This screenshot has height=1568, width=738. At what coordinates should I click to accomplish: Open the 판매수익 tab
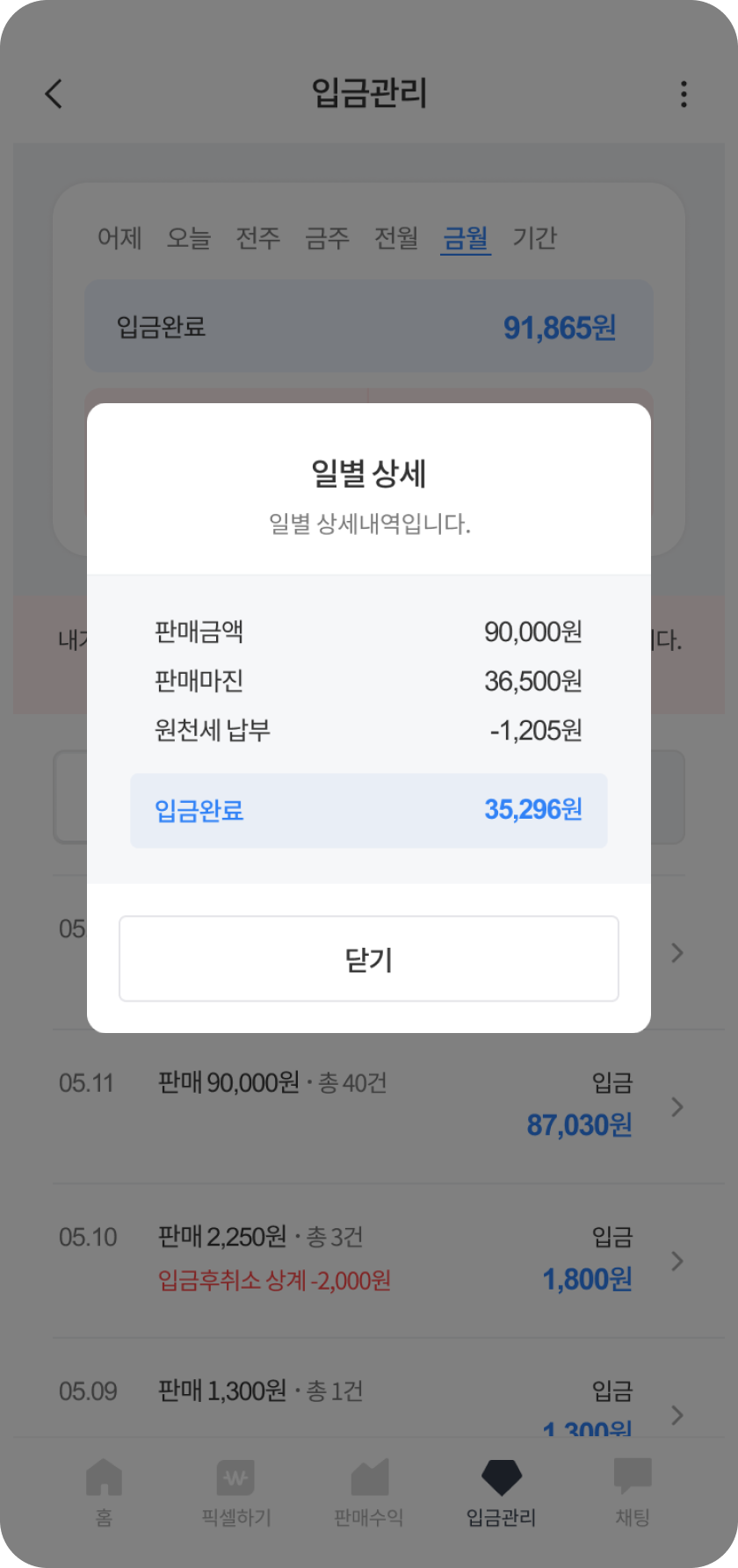369,1492
